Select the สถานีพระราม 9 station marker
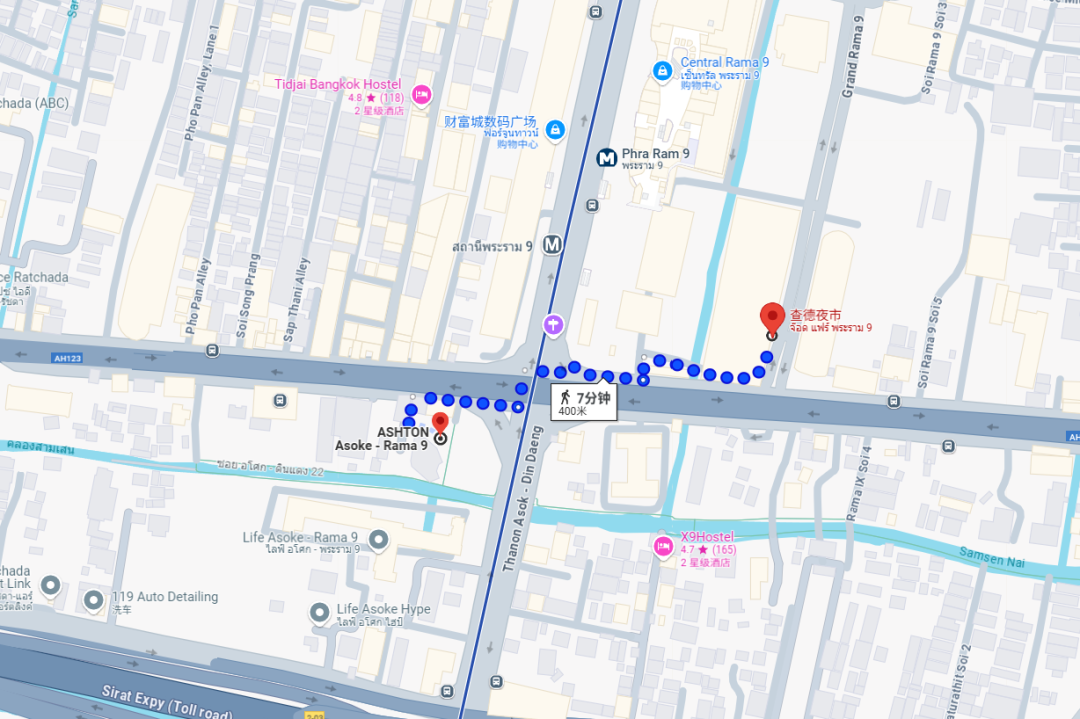Image resolution: width=1080 pixels, height=719 pixels. tap(552, 244)
